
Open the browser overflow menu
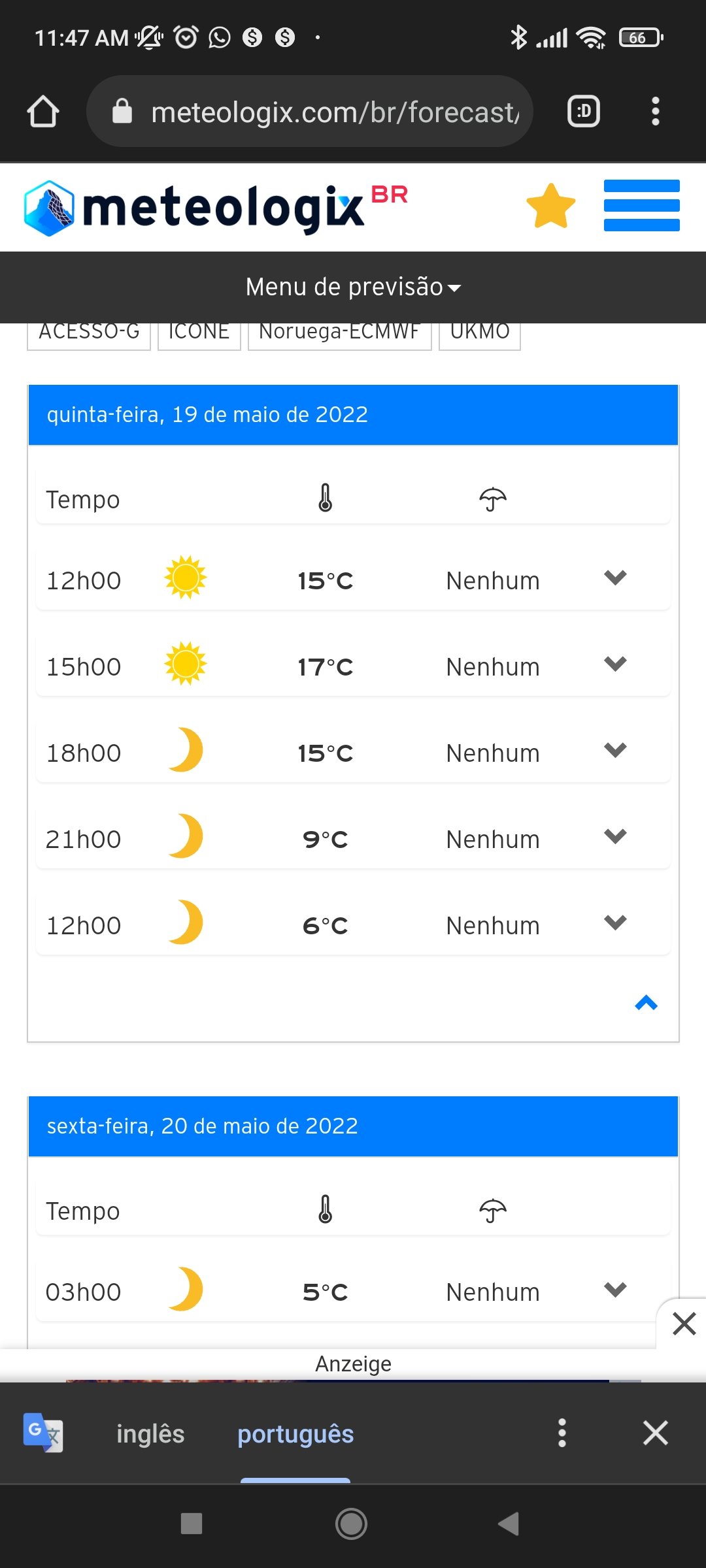655,111
